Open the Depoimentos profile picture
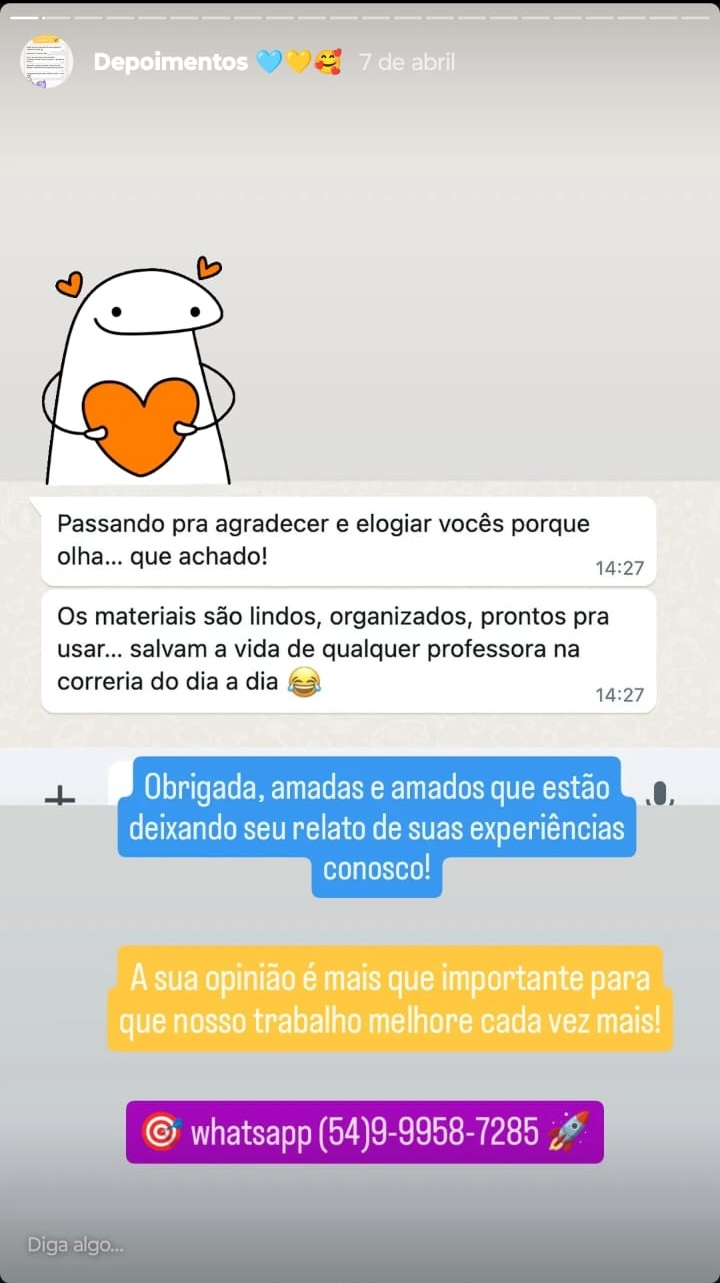Viewport: 720px width, 1283px height. click(x=46, y=62)
